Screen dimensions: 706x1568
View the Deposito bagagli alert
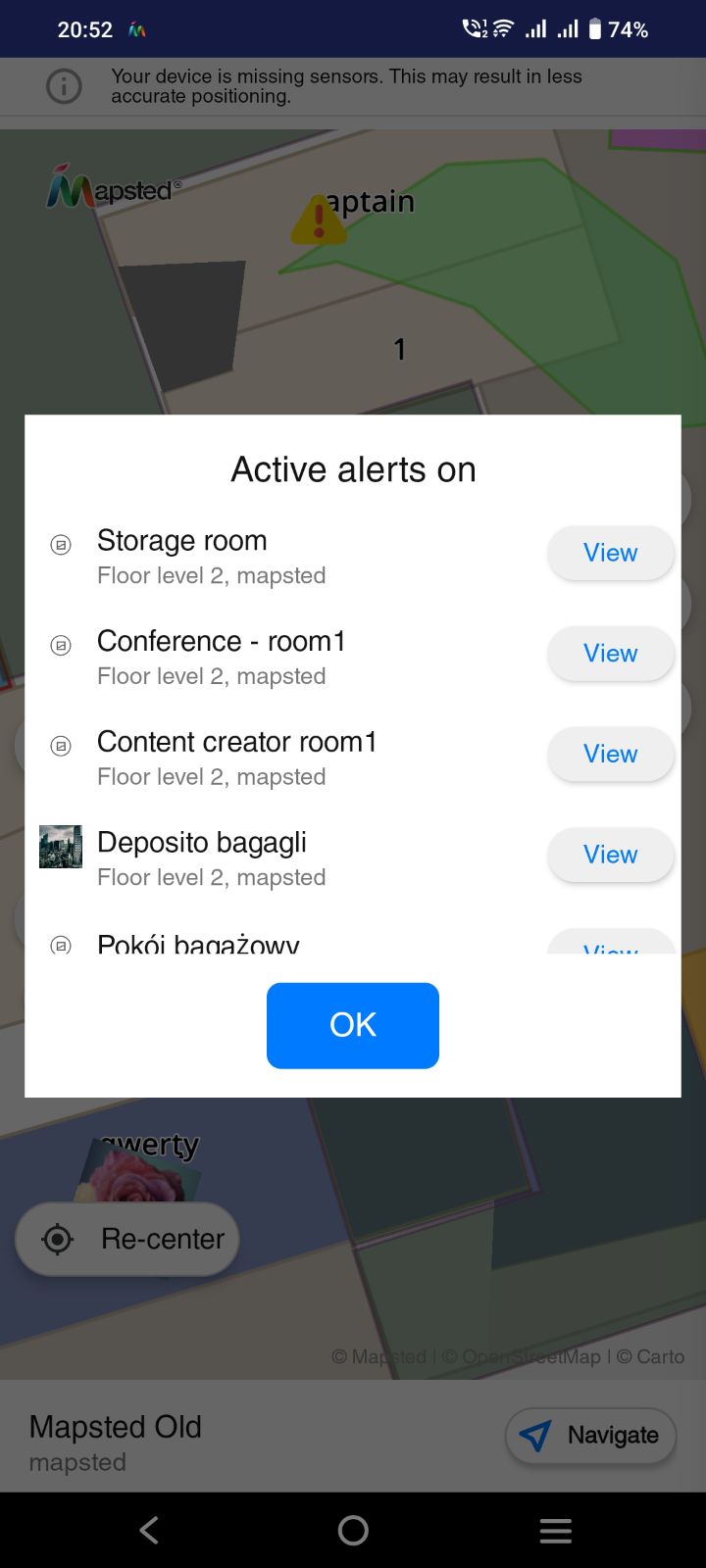610,855
